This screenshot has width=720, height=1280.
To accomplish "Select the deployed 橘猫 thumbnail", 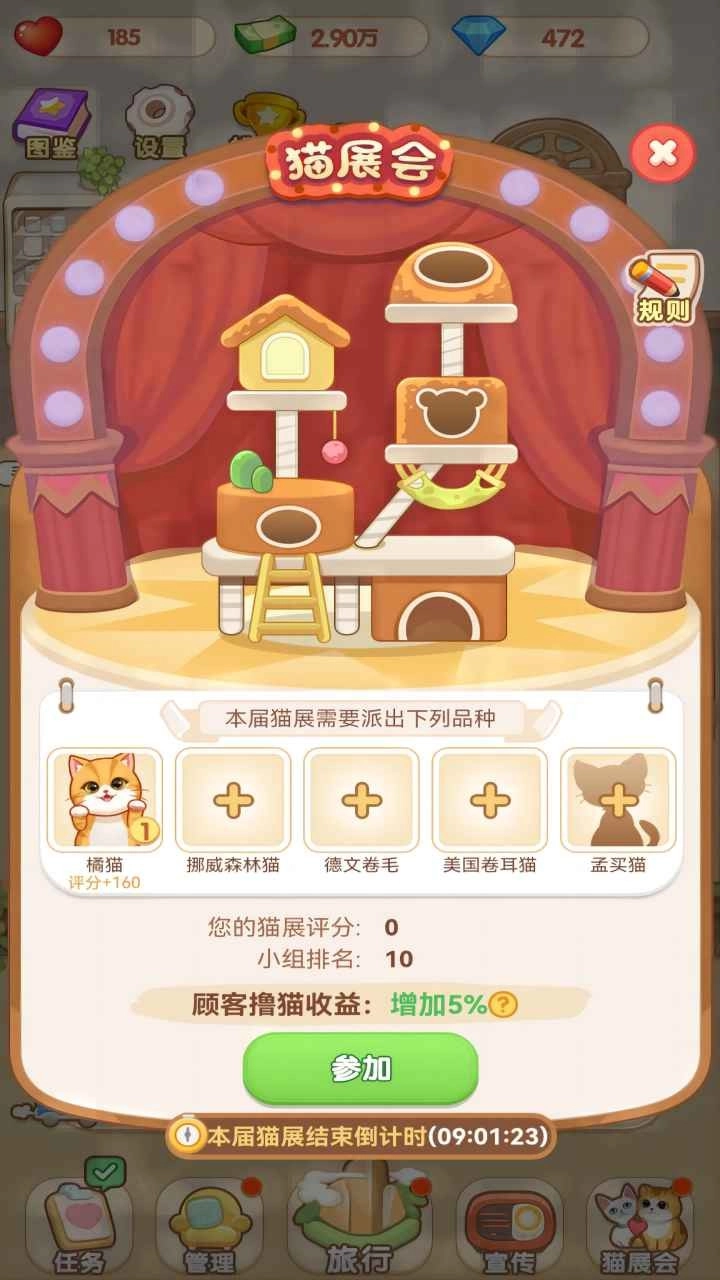I will (x=106, y=800).
